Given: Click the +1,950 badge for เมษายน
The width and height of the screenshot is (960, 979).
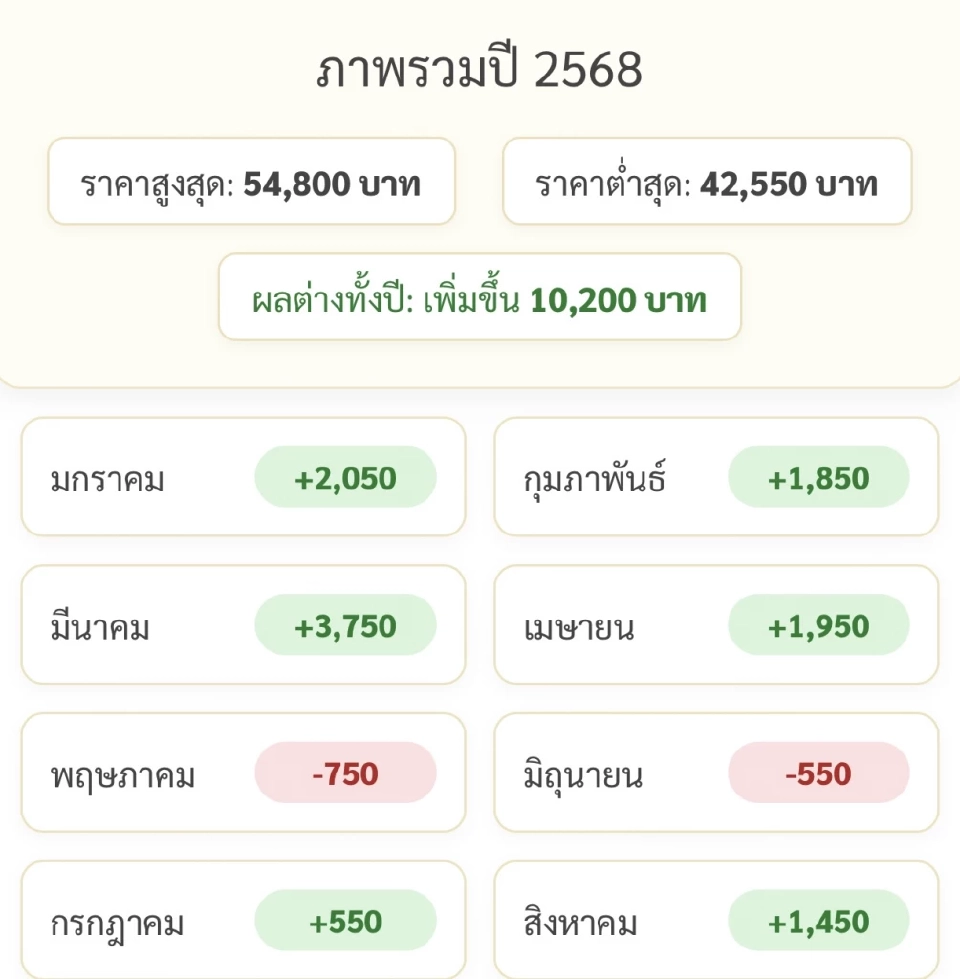Looking at the screenshot, I should [820, 625].
